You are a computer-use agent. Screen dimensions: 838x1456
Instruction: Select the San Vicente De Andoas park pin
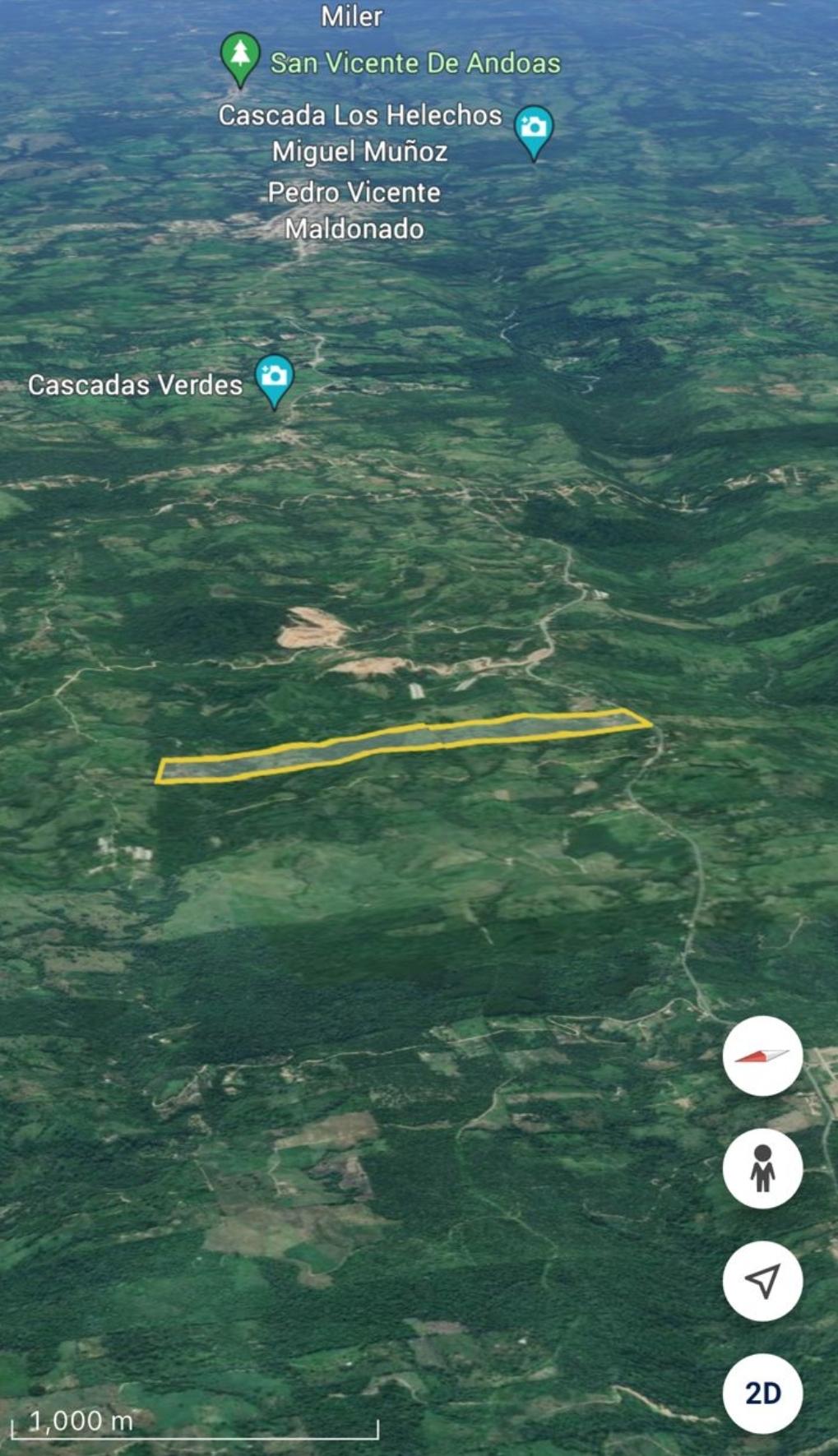(240, 56)
